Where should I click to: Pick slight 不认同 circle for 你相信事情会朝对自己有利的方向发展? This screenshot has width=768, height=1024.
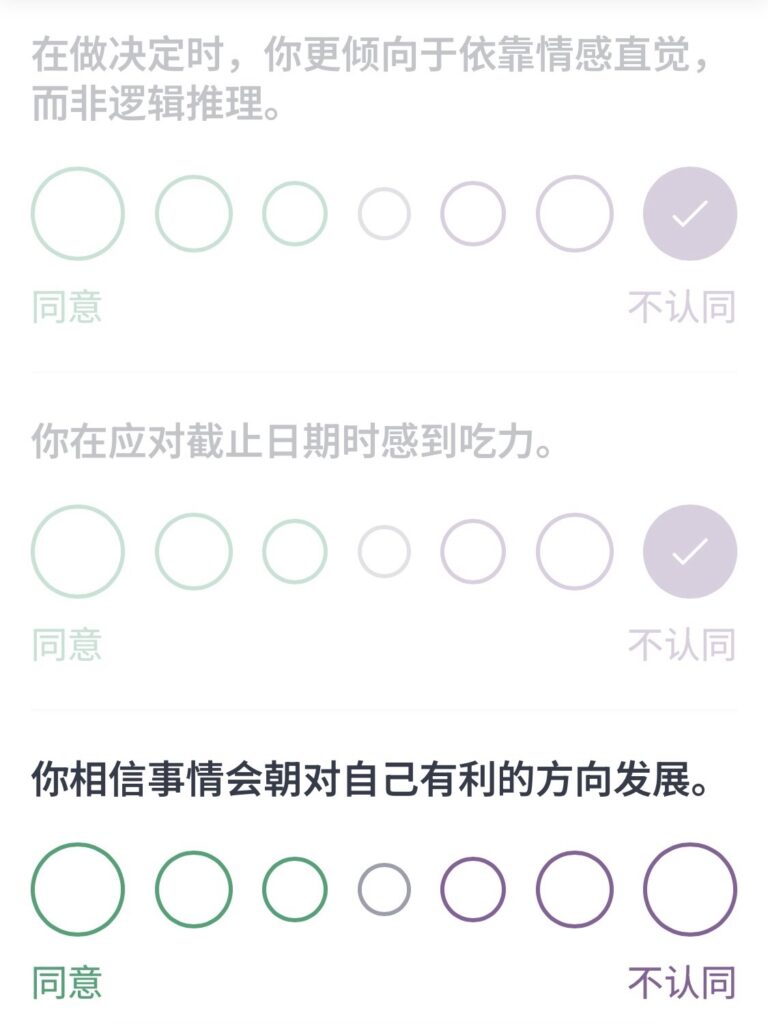click(473, 889)
